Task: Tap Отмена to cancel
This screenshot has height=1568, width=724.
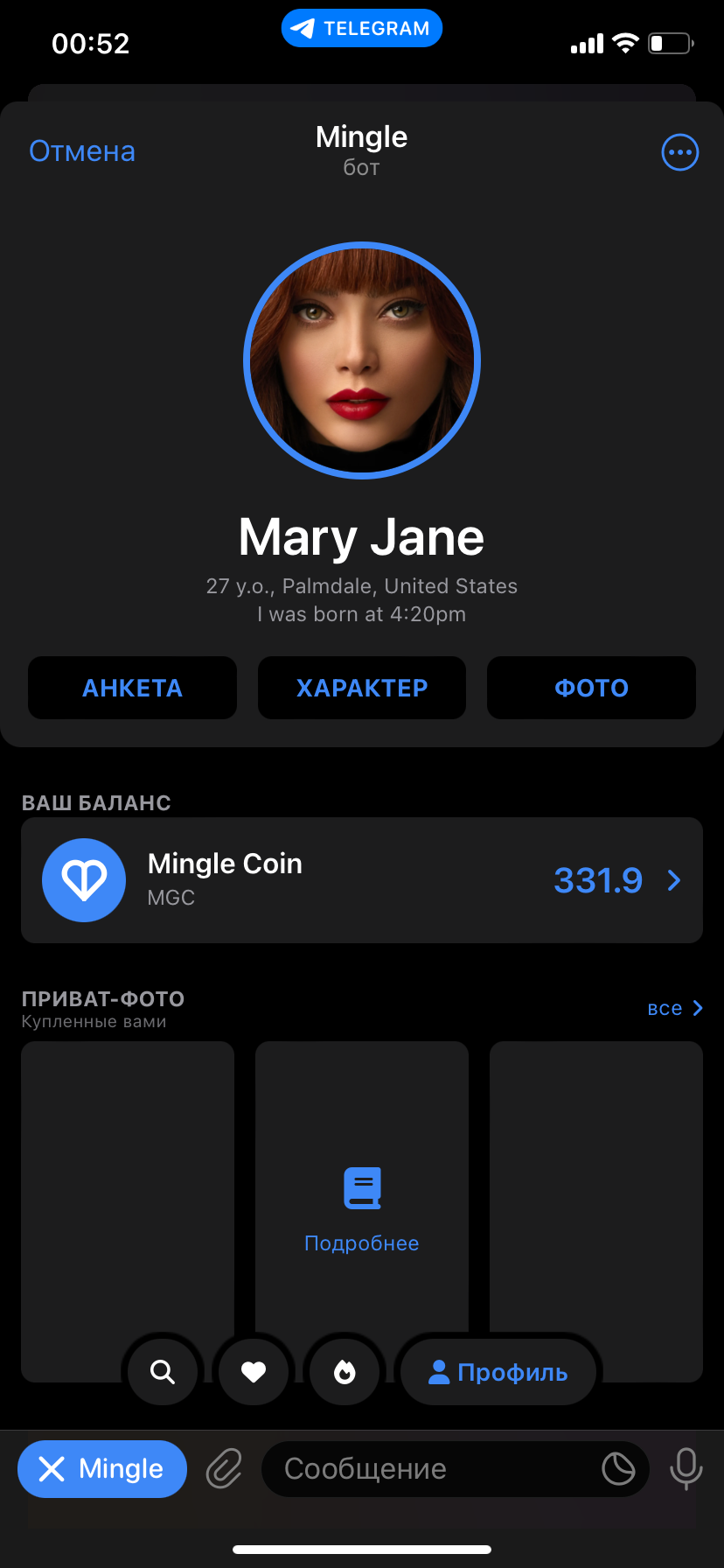Action: tap(82, 151)
